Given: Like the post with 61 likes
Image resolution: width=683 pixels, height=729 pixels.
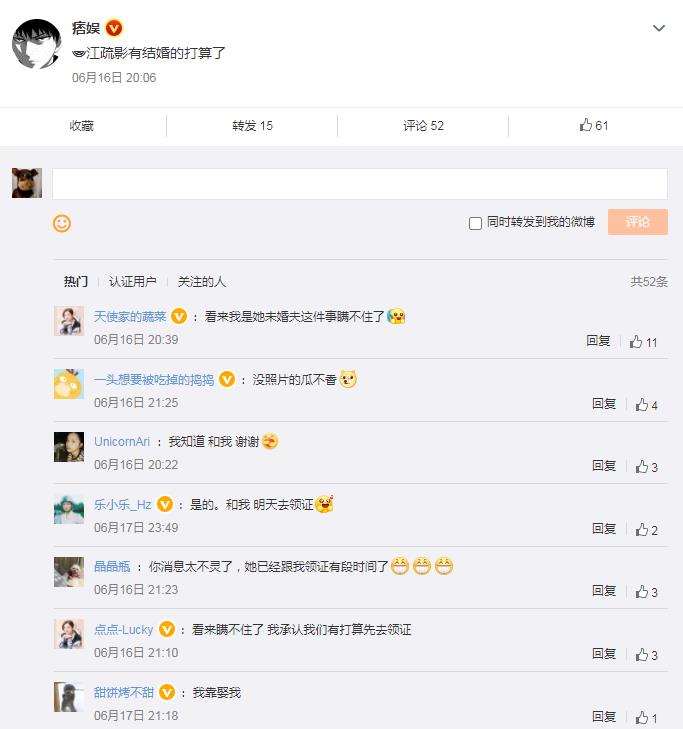Looking at the screenshot, I should click(x=594, y=126).
